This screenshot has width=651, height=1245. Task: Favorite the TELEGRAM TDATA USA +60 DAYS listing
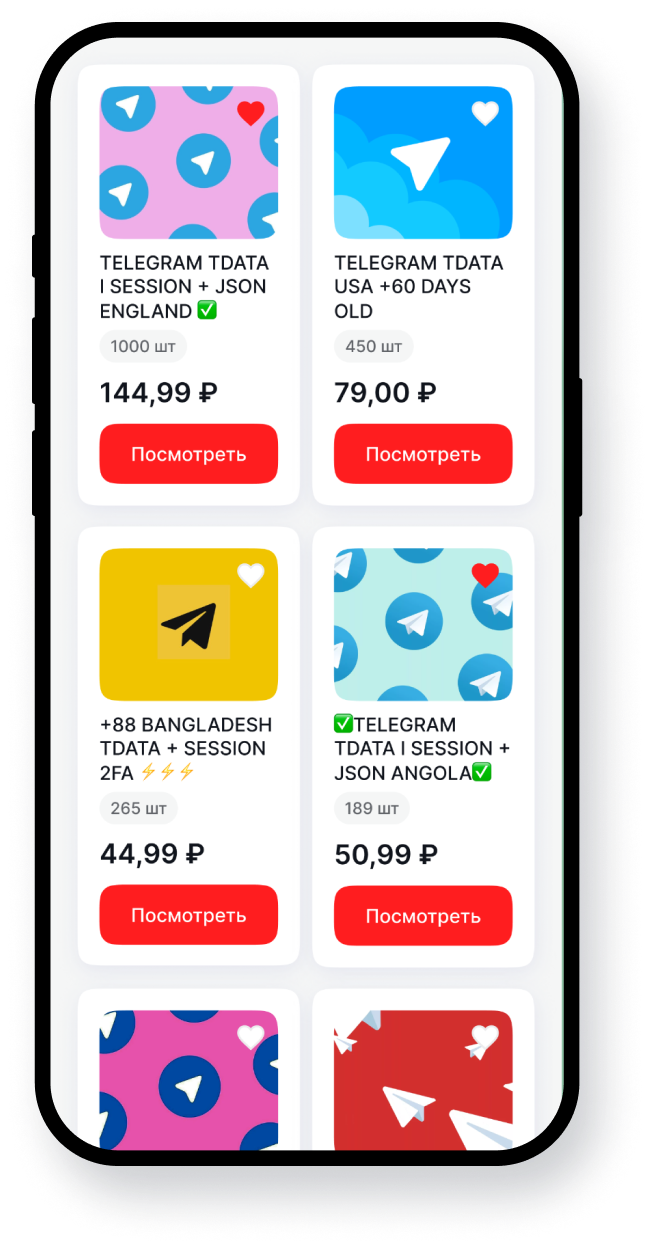click(x=485, y=113)
